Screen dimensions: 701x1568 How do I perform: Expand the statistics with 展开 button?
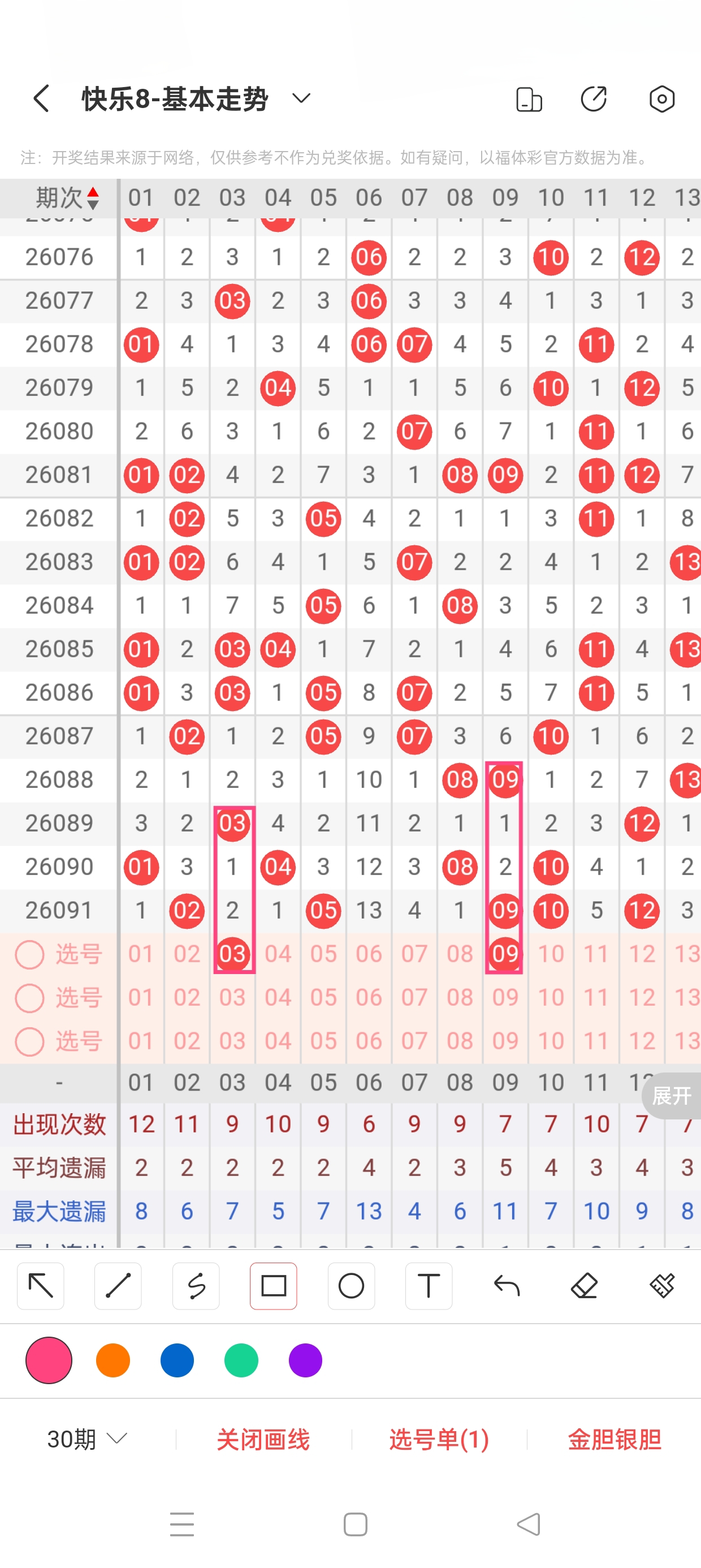pyautogui.click(x=671, y=1096)
